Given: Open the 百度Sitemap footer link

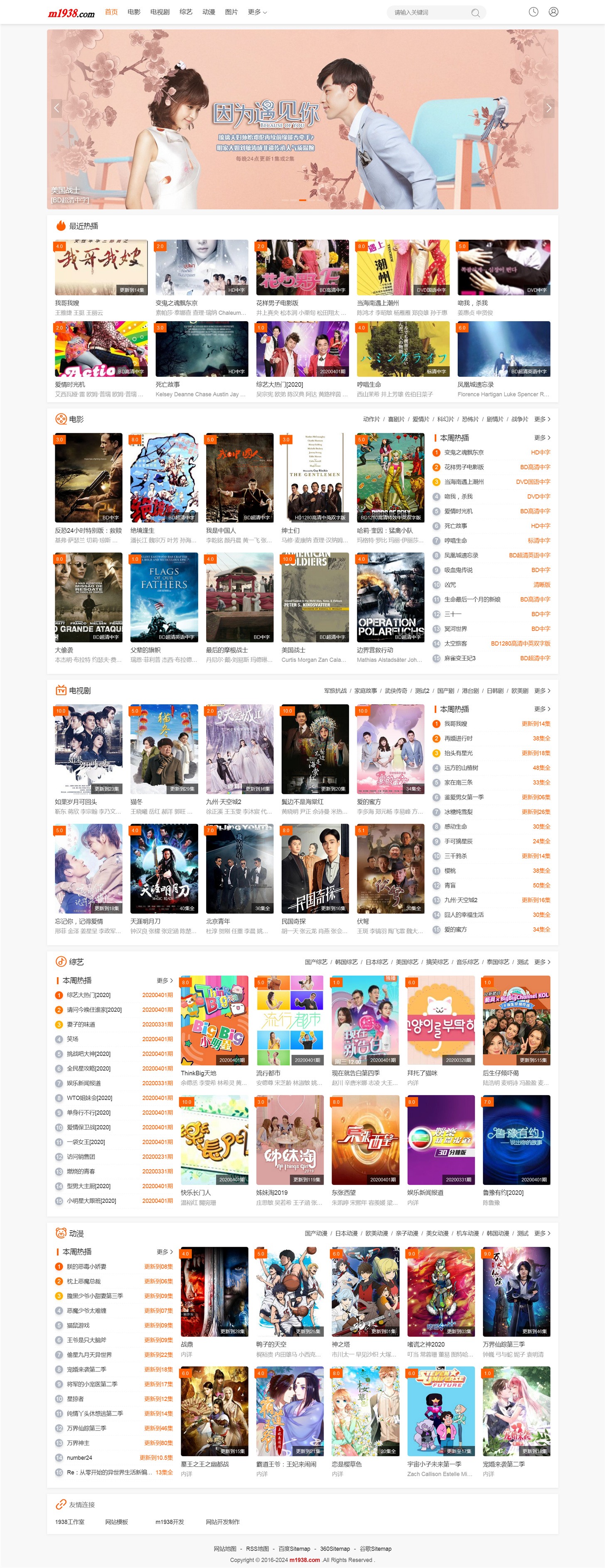Looking at the screenshot, I should [294, 1548].
